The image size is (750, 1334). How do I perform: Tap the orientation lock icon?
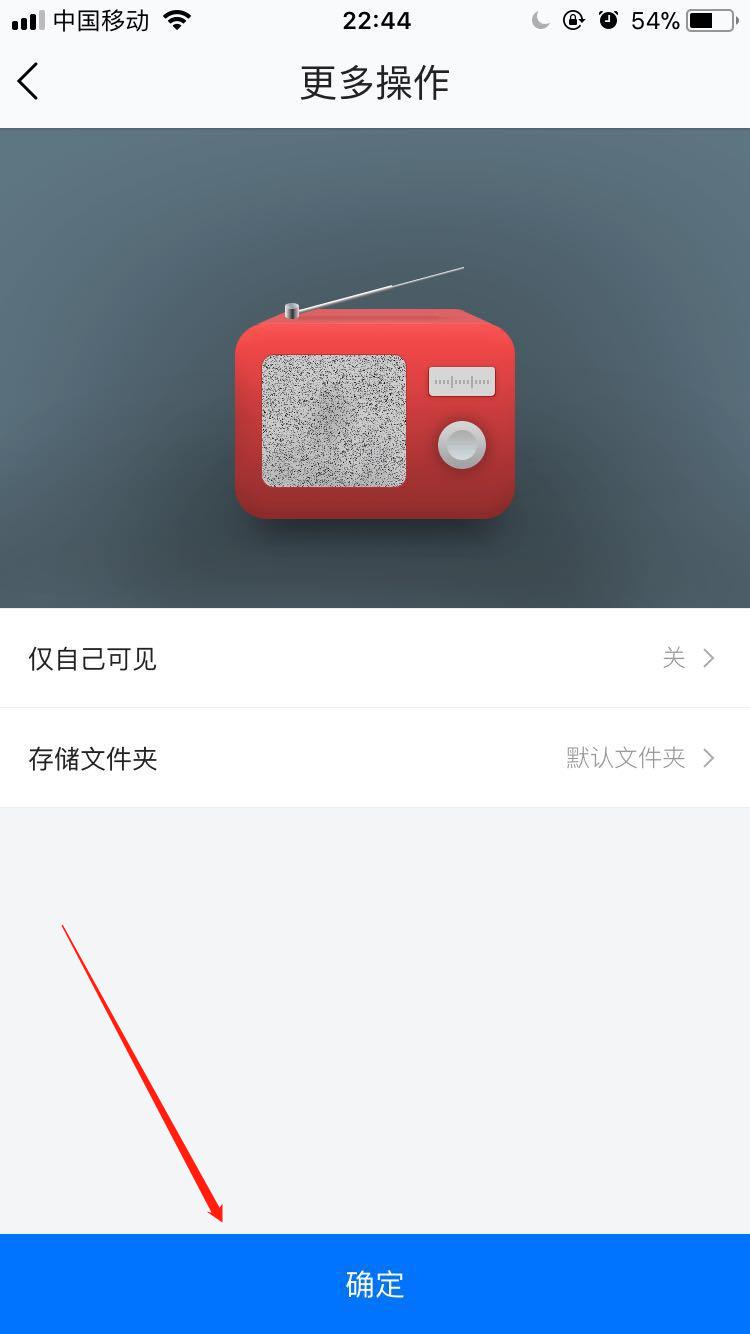pos(573,19)
